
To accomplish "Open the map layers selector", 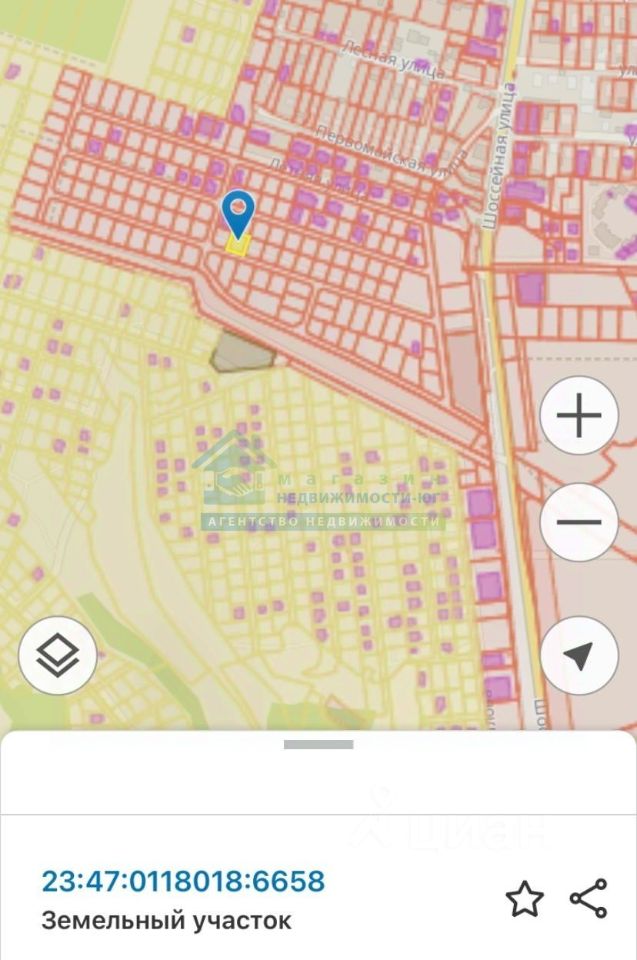I will click(x=58, y=656).
